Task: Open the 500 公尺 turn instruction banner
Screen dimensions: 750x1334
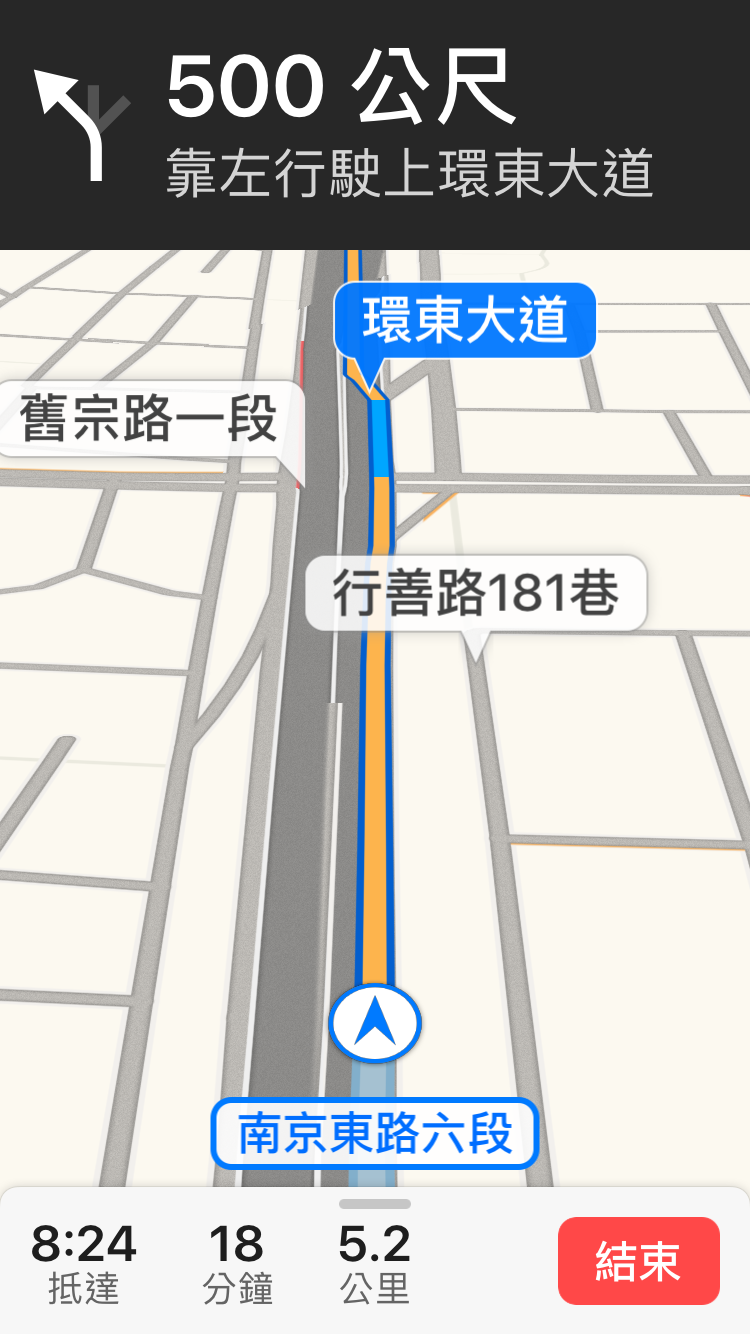Action: coord(375,125)
